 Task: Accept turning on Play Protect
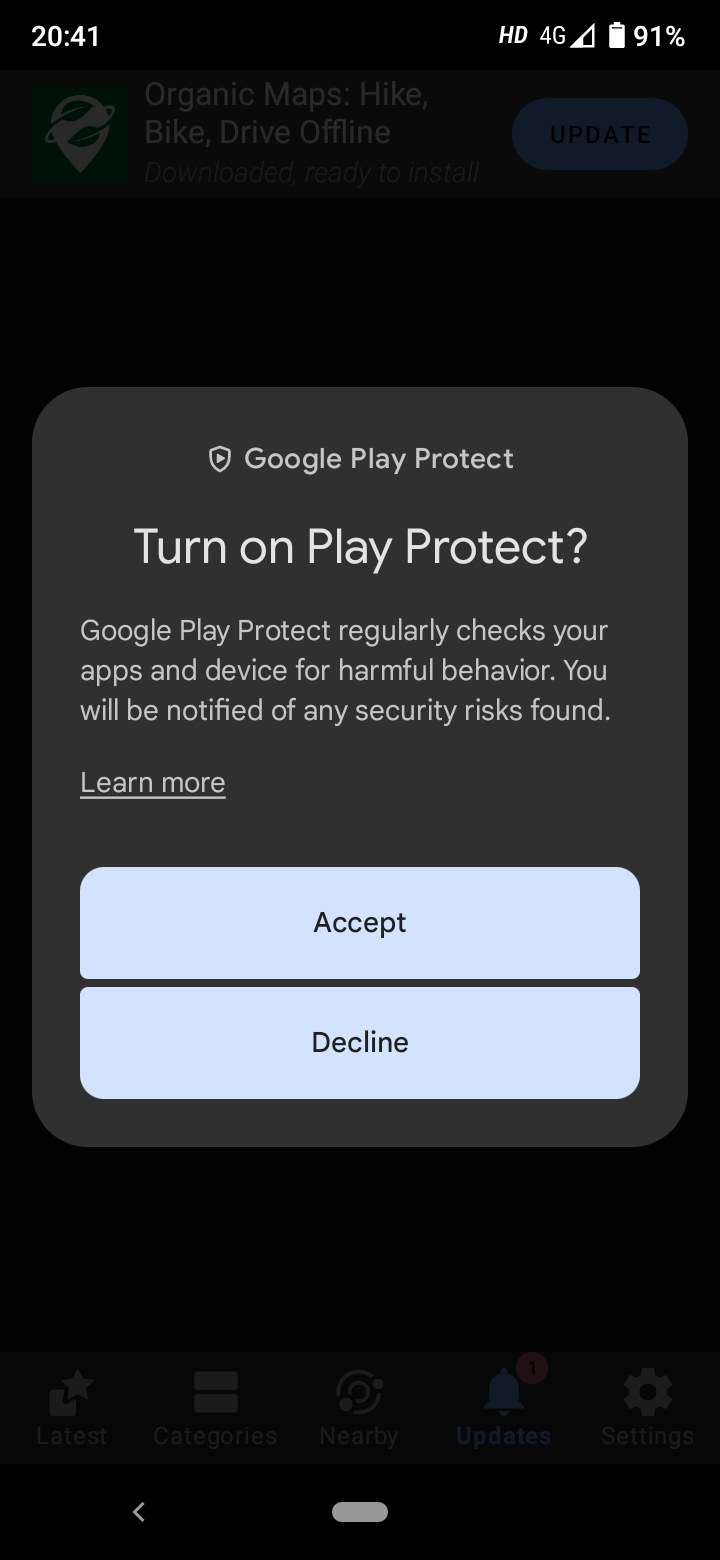(x=360, y=922)
